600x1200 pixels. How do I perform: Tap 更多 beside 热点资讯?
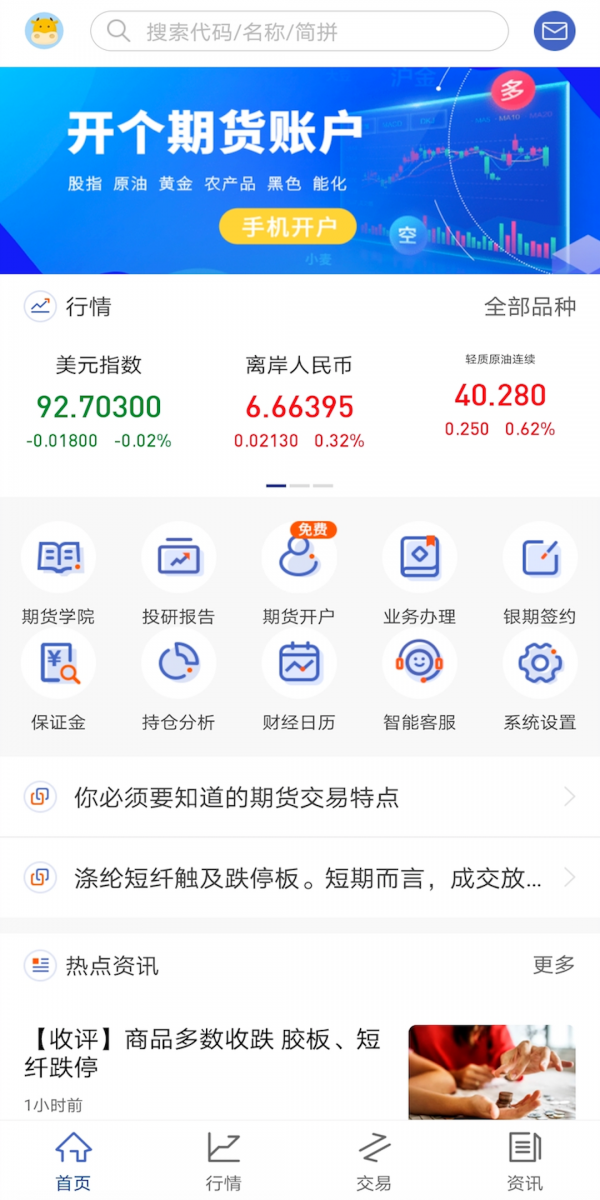[554, 965]
